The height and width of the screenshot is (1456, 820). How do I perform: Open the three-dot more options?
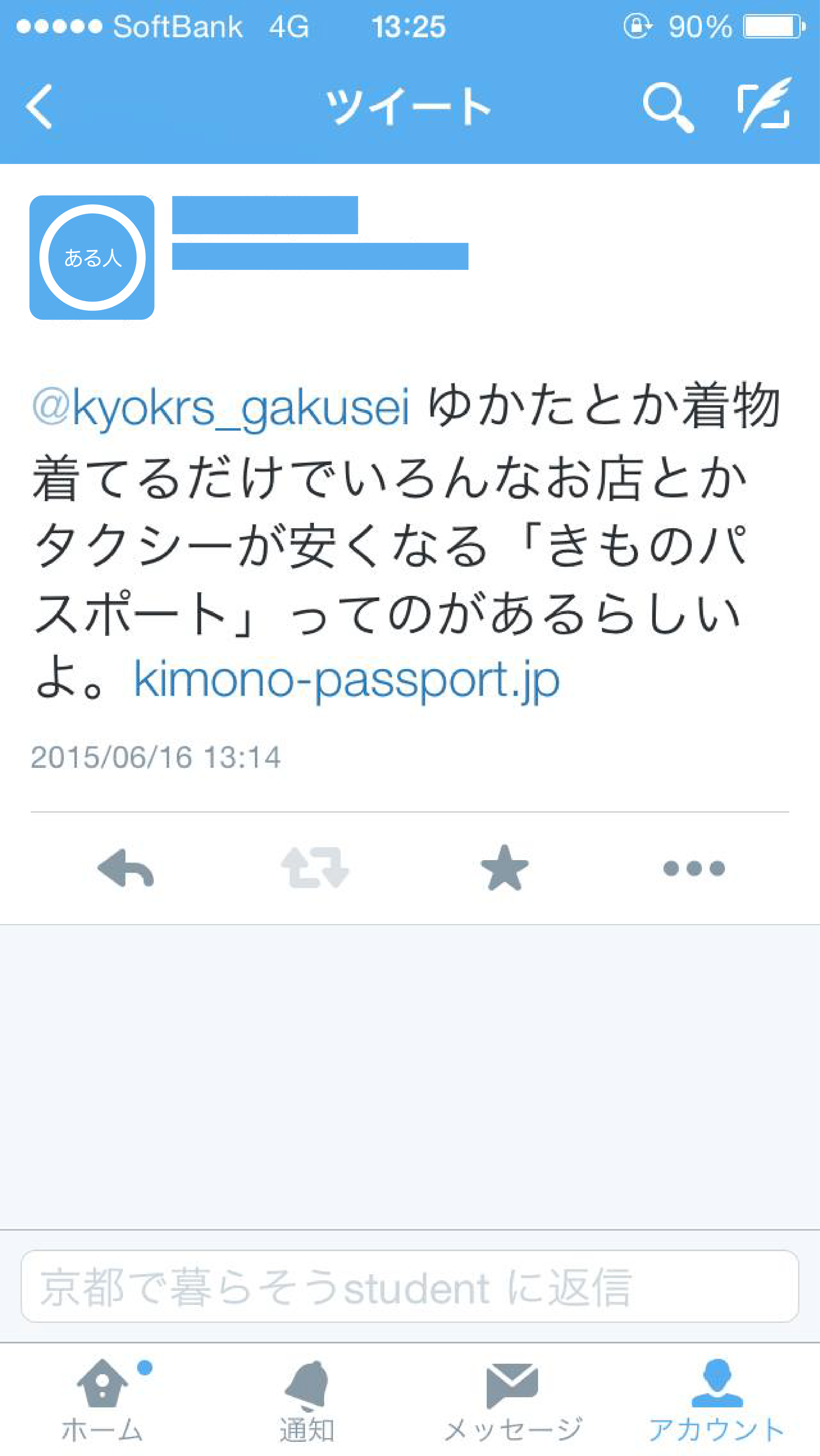pyautogui.click(x=694, y=868)
